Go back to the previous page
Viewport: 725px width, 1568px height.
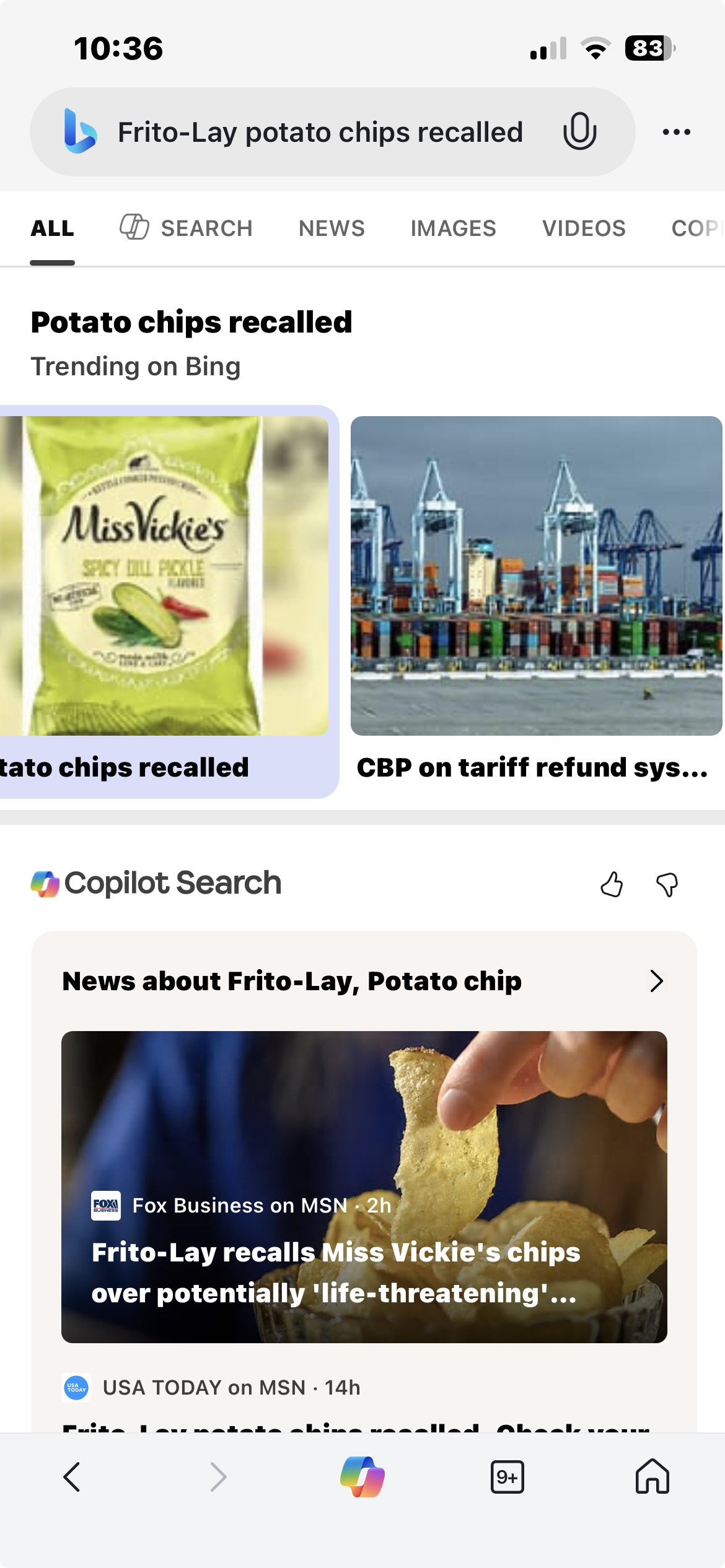[x=72, y=1477]
